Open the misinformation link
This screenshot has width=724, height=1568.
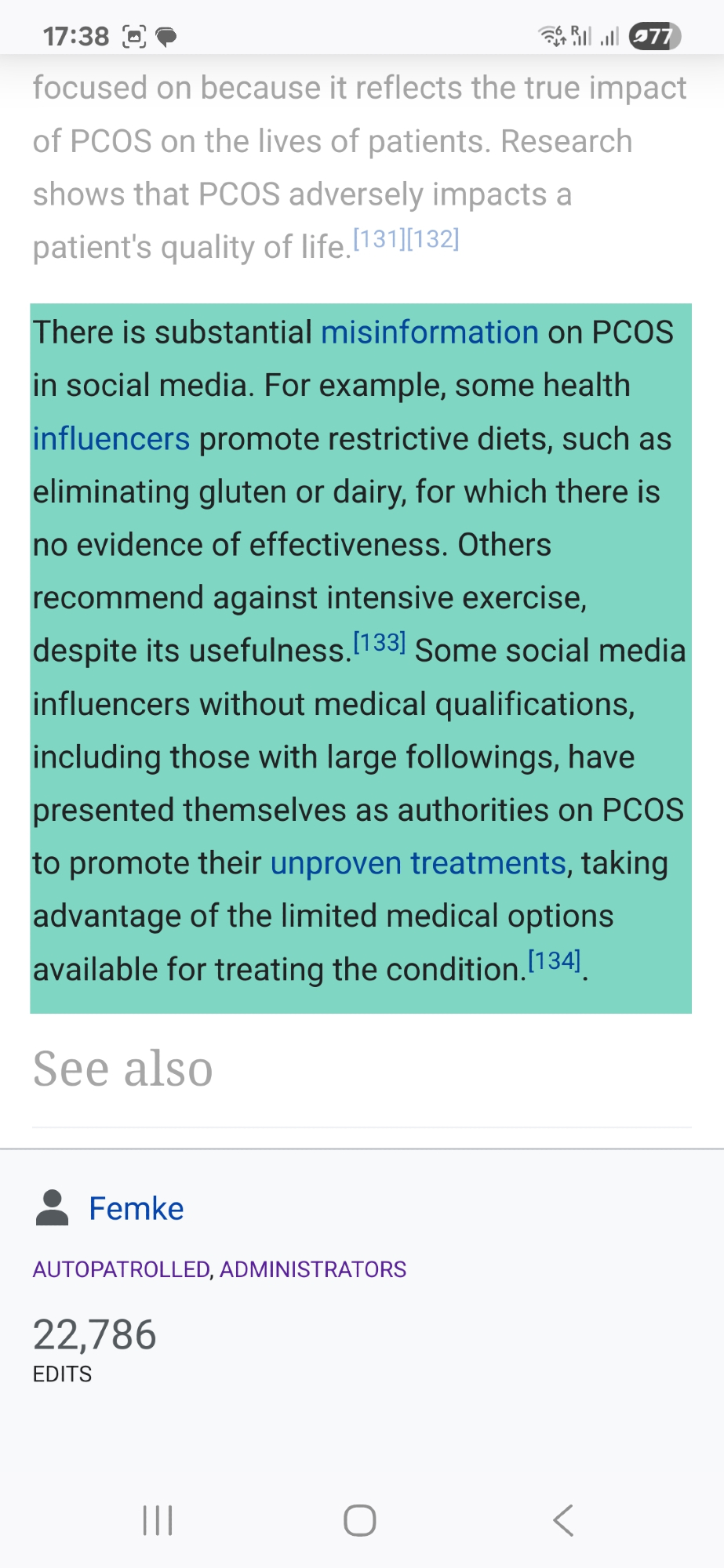point(429,332)
